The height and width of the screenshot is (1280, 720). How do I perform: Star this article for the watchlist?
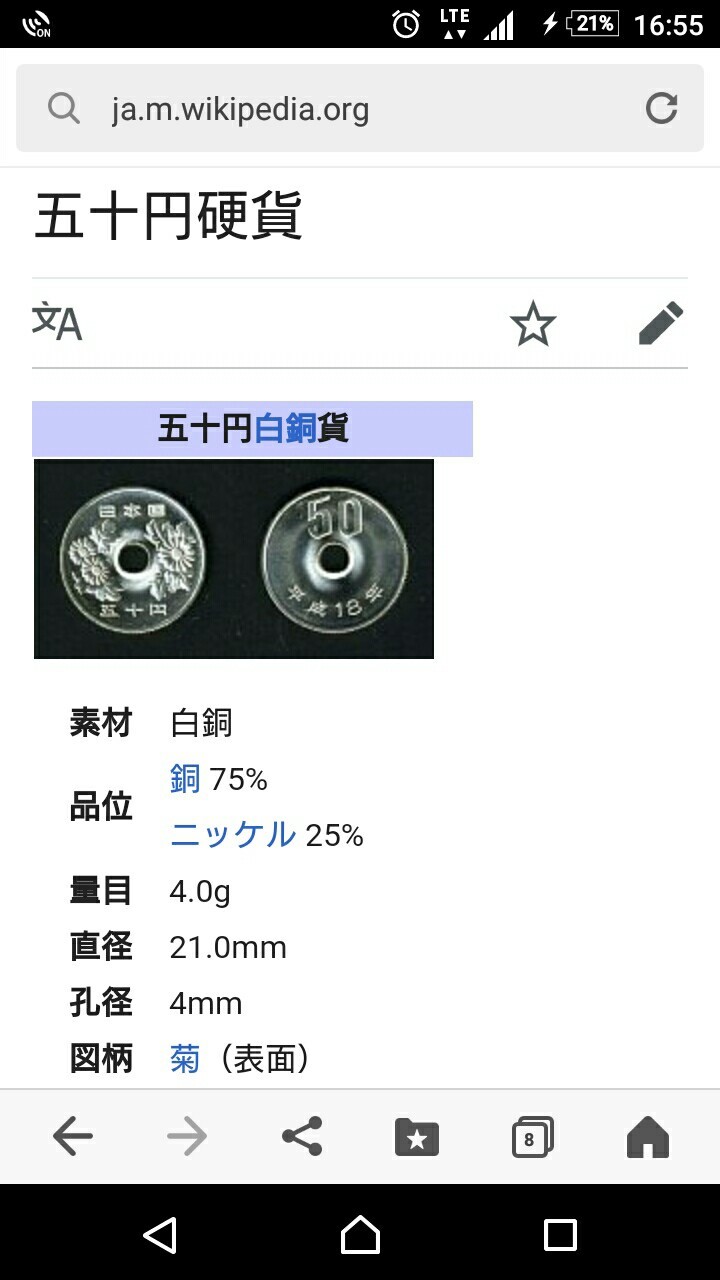[x=532, y=324]
